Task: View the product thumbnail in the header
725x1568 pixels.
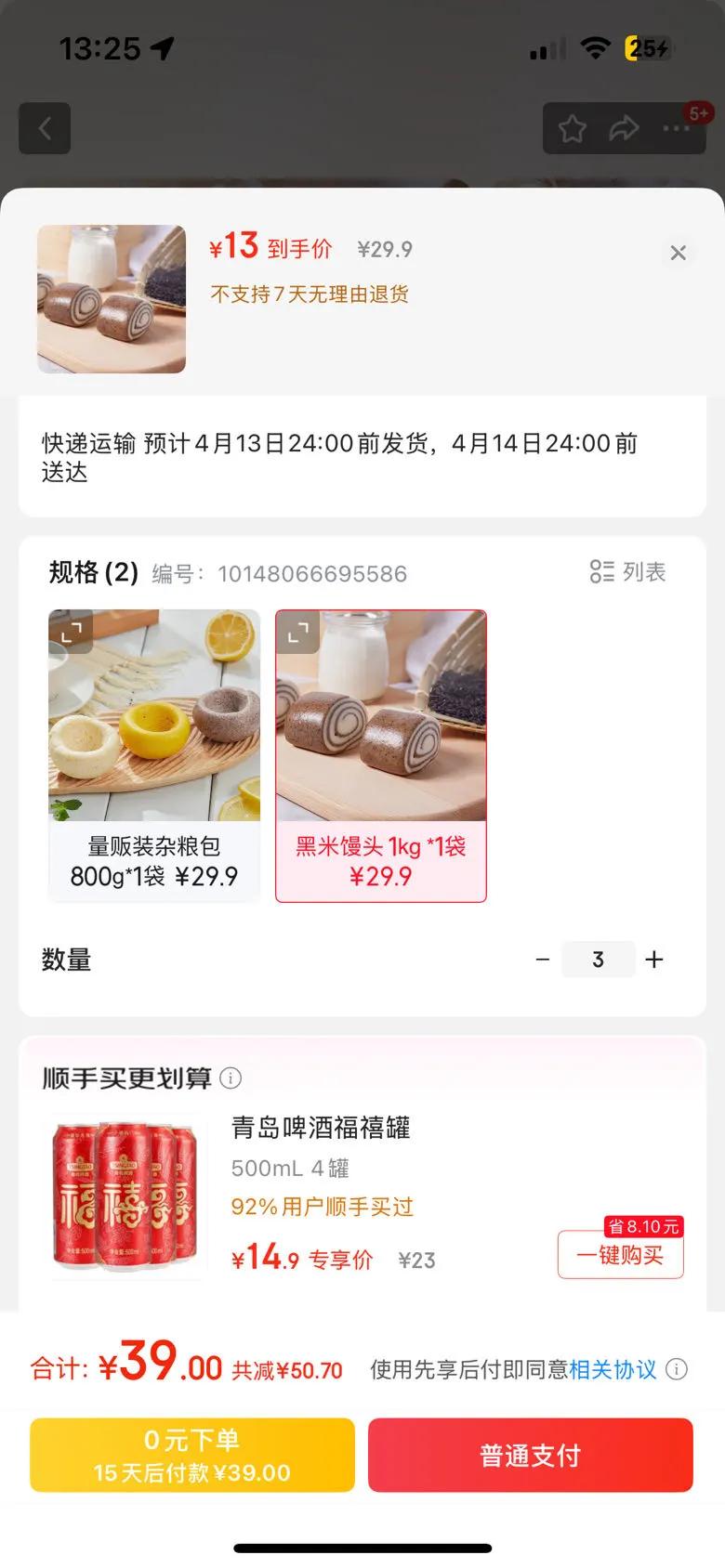Action: (x=112, y=299)
